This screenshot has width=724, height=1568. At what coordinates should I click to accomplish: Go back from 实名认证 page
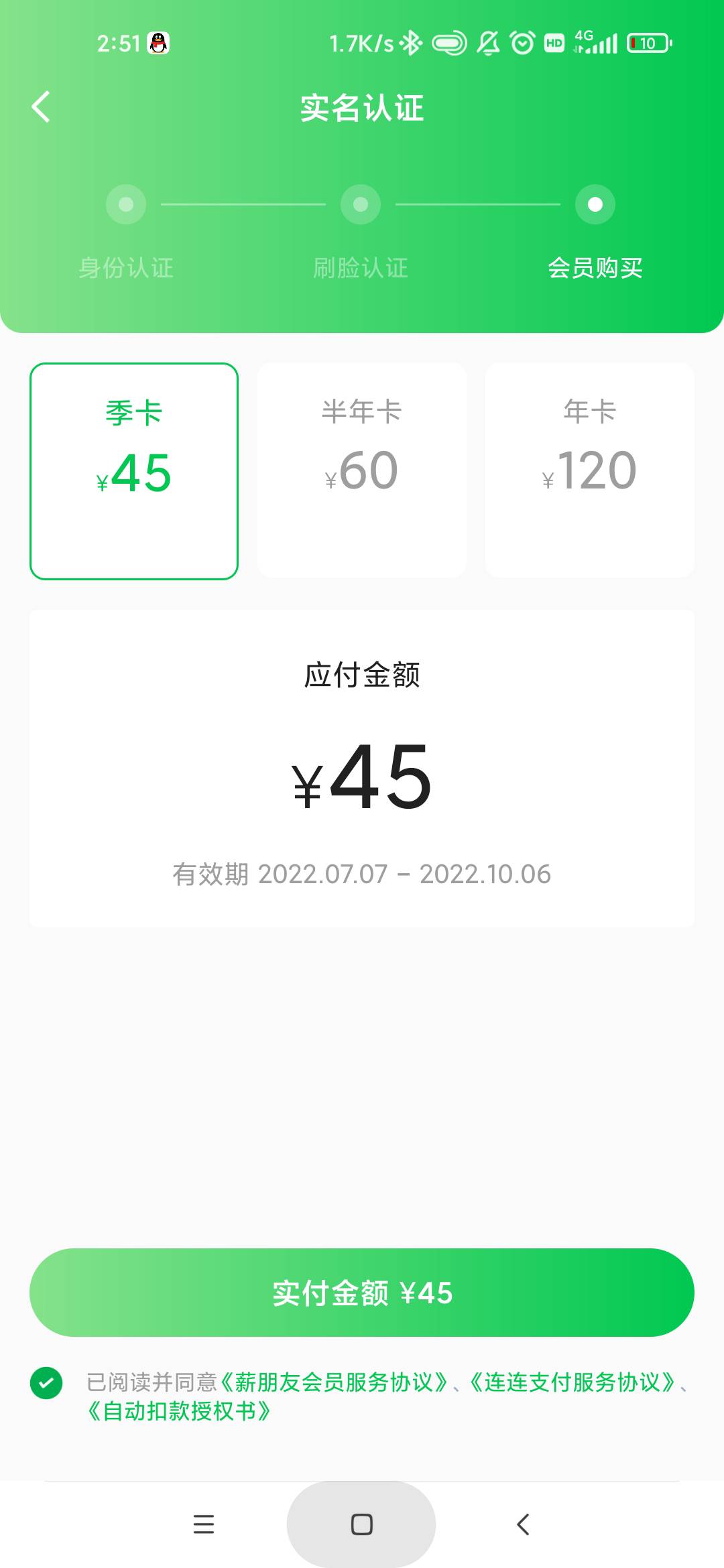(41, 107)
